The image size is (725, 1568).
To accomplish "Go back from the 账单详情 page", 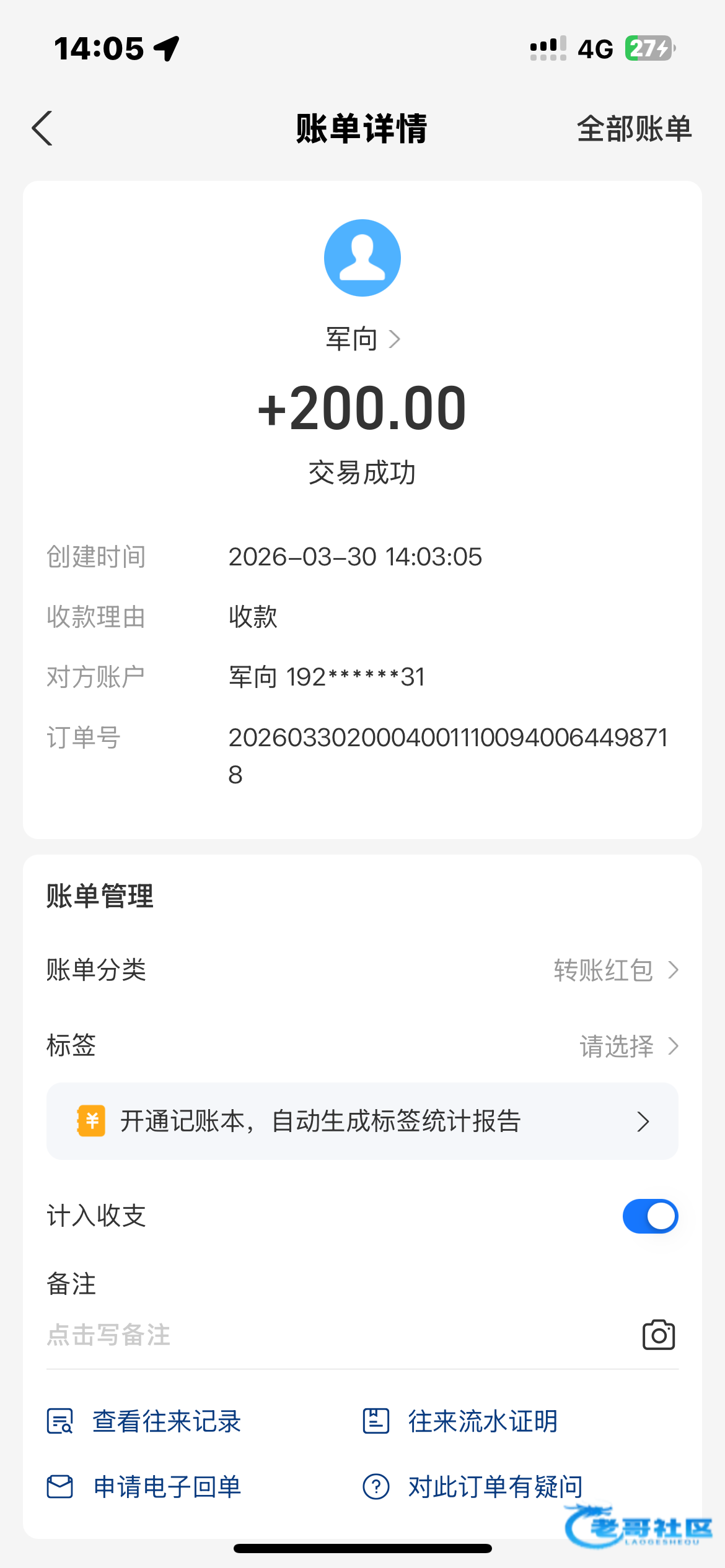I will coord(42,129).
